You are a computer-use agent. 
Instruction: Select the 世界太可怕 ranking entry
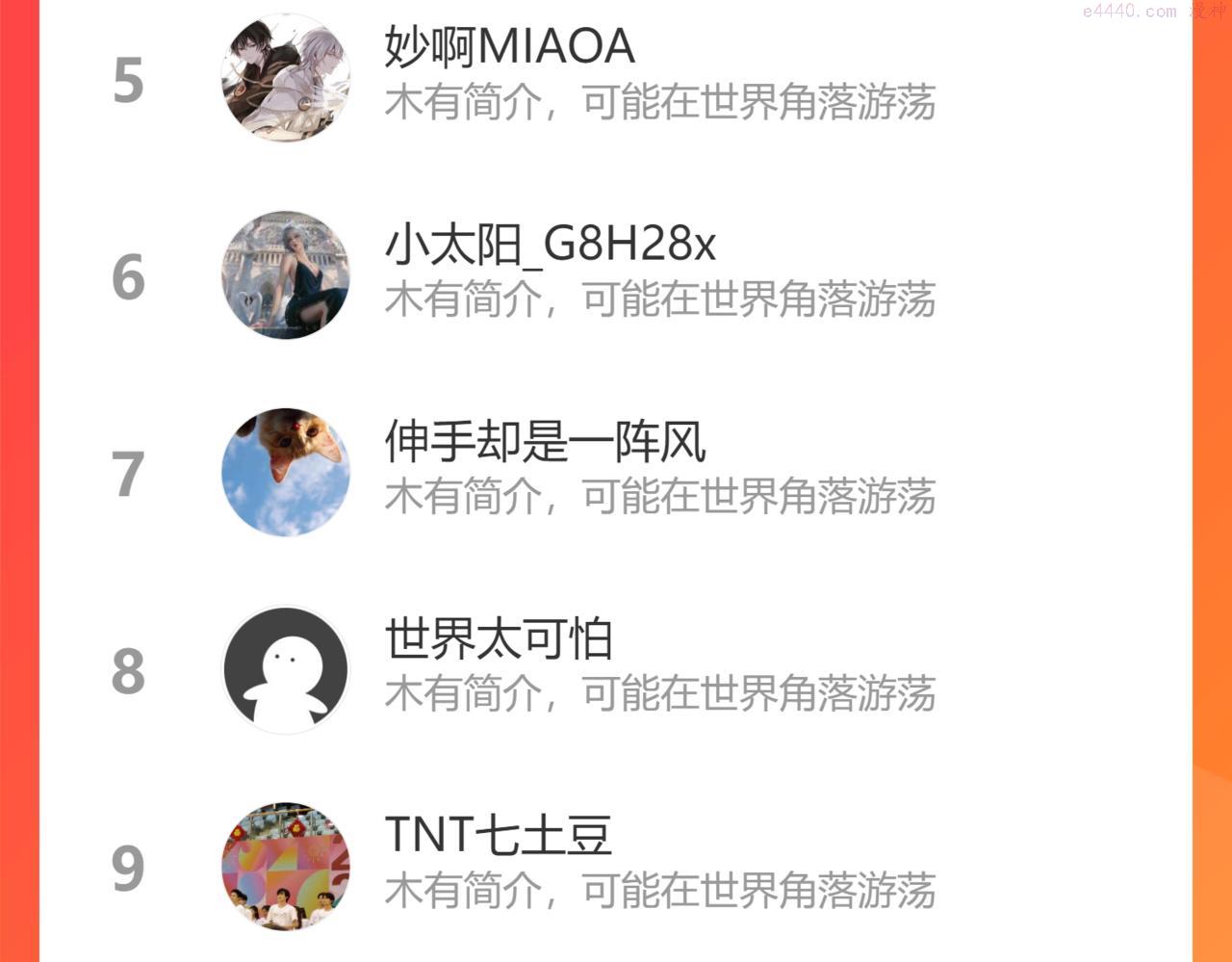tap(616, 670)
